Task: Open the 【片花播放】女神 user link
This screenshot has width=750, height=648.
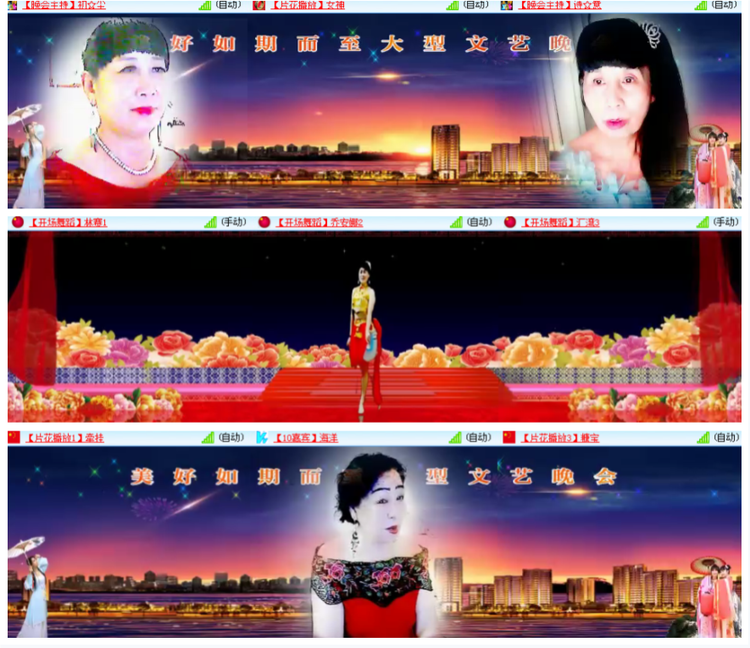Action: [x=308, y=5]
